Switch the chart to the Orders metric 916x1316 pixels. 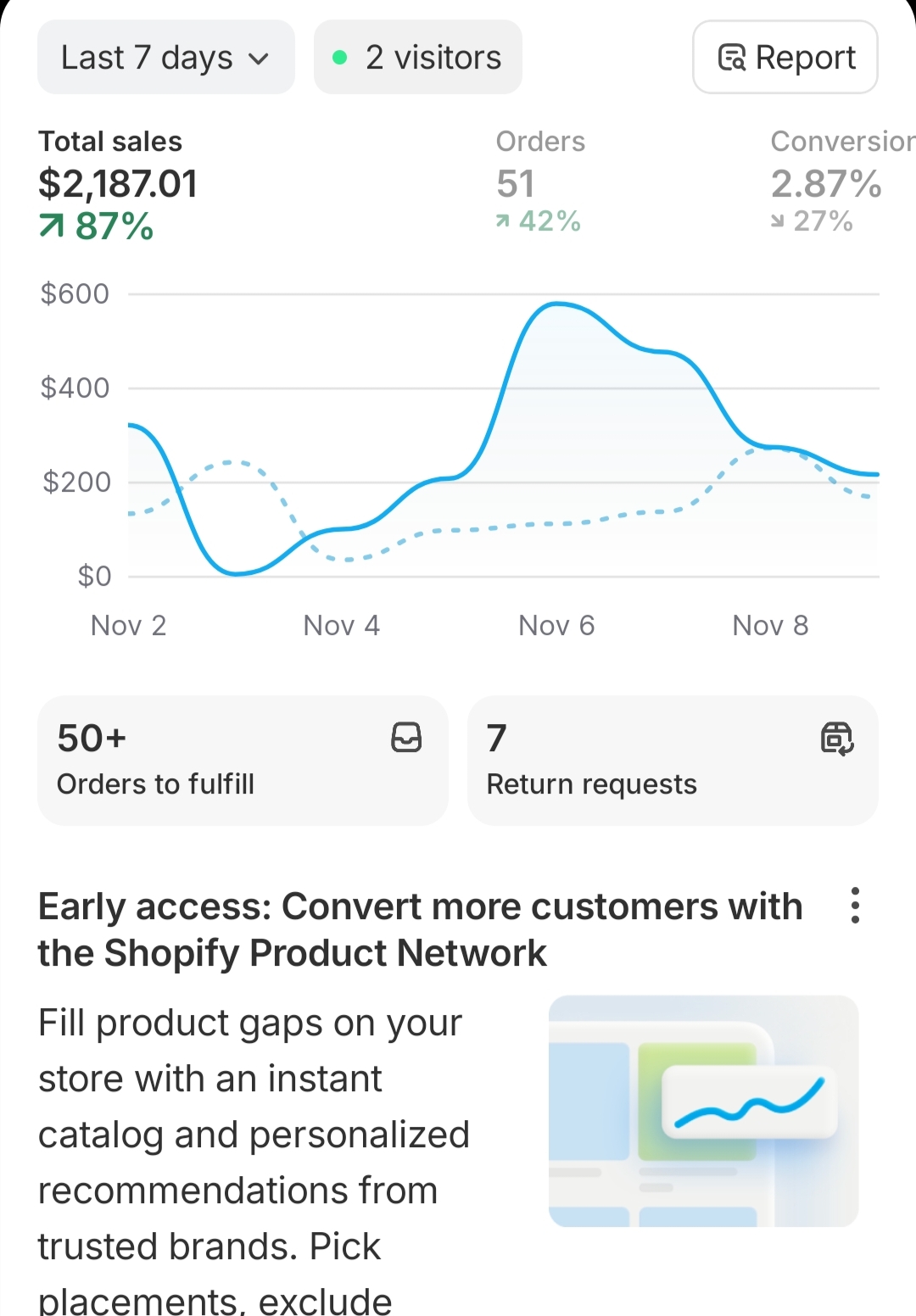tap(540, 181)
